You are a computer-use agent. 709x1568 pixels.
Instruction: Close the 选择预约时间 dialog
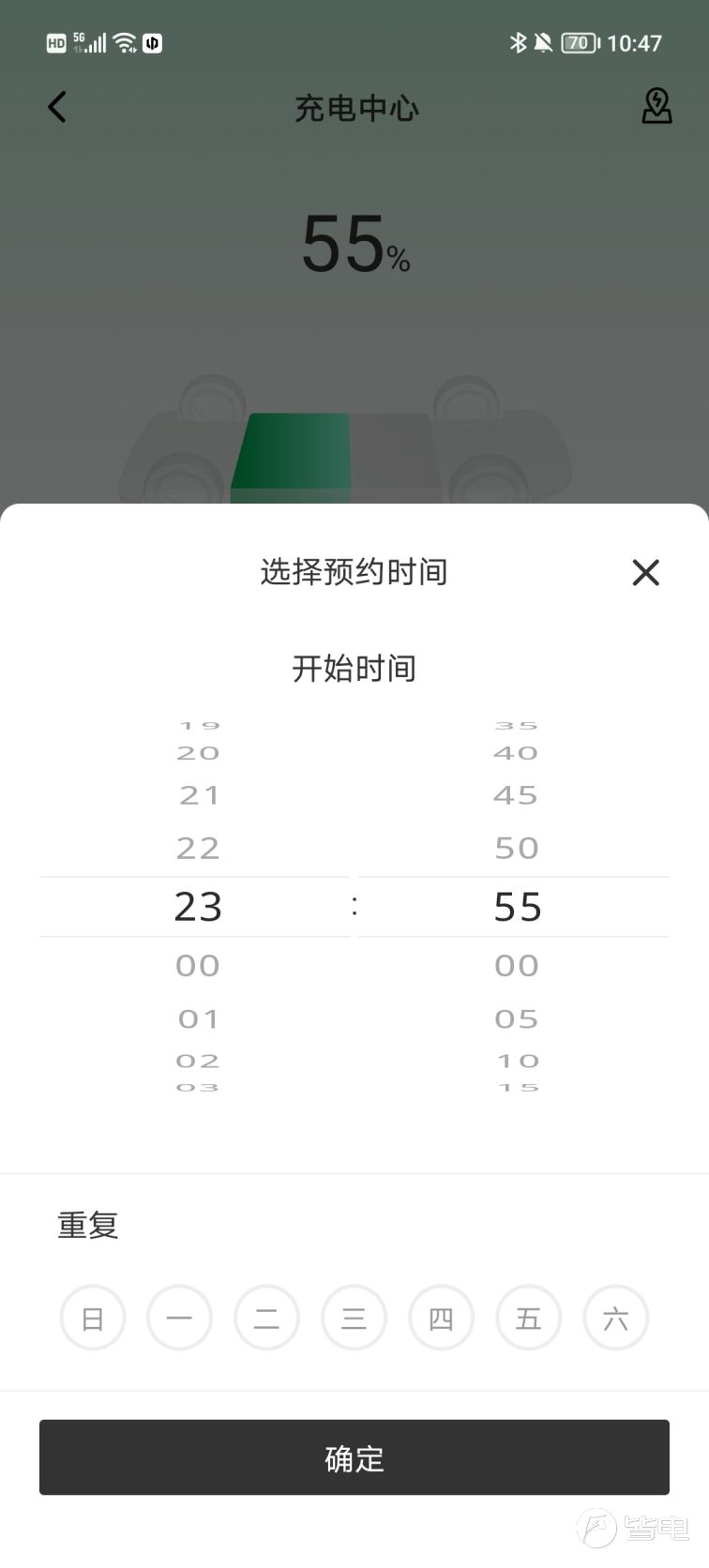coord(645,572)
